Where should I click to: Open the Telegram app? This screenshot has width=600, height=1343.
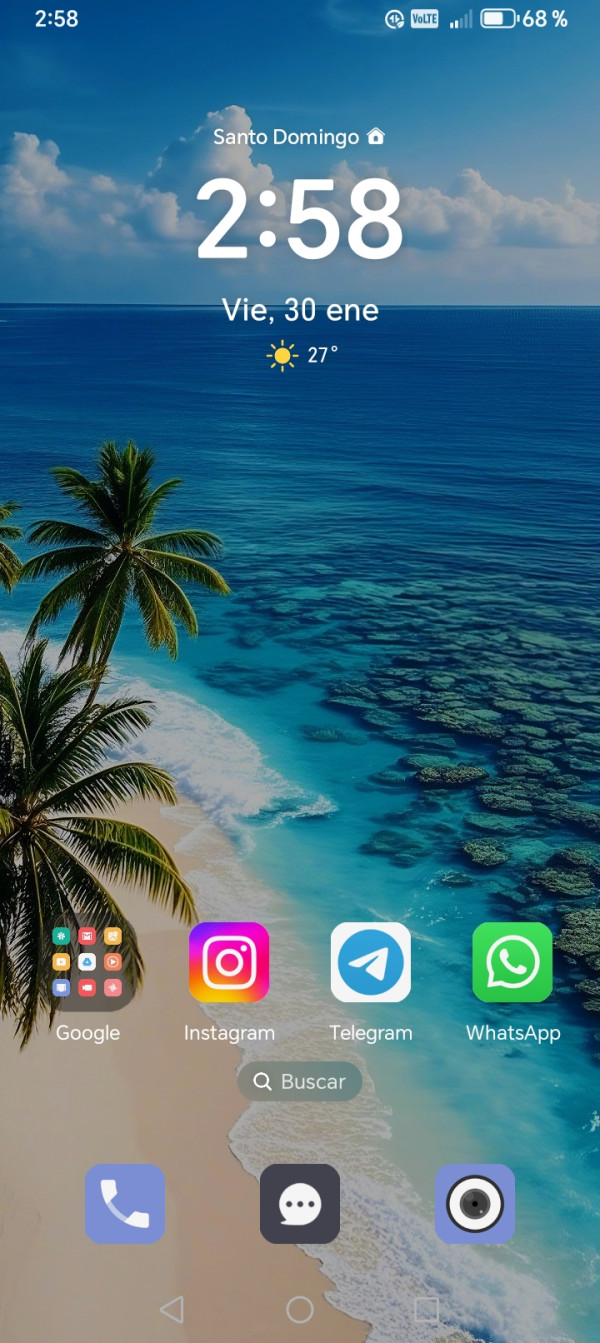point(371,963)
